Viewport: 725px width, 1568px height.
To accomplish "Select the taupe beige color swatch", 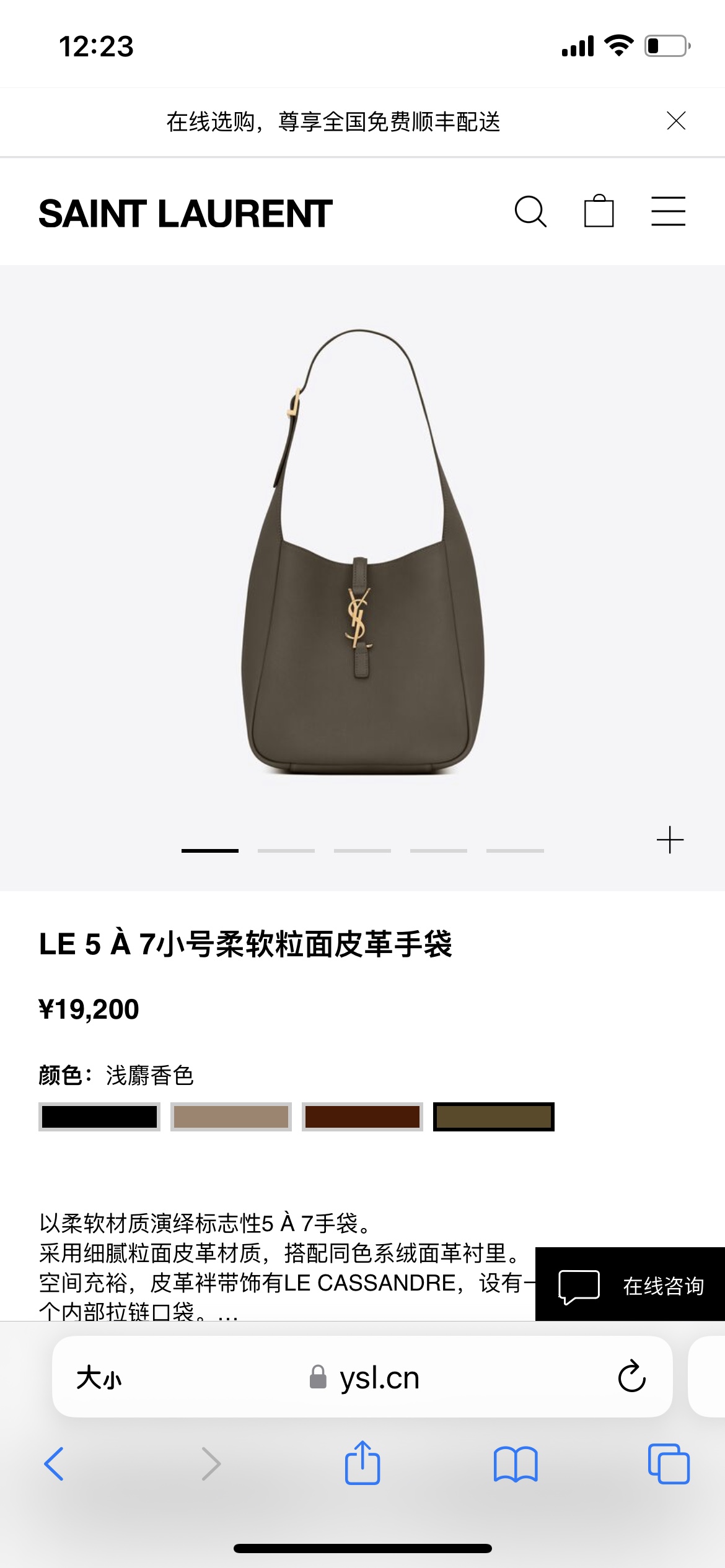I will pos(231,1117).
